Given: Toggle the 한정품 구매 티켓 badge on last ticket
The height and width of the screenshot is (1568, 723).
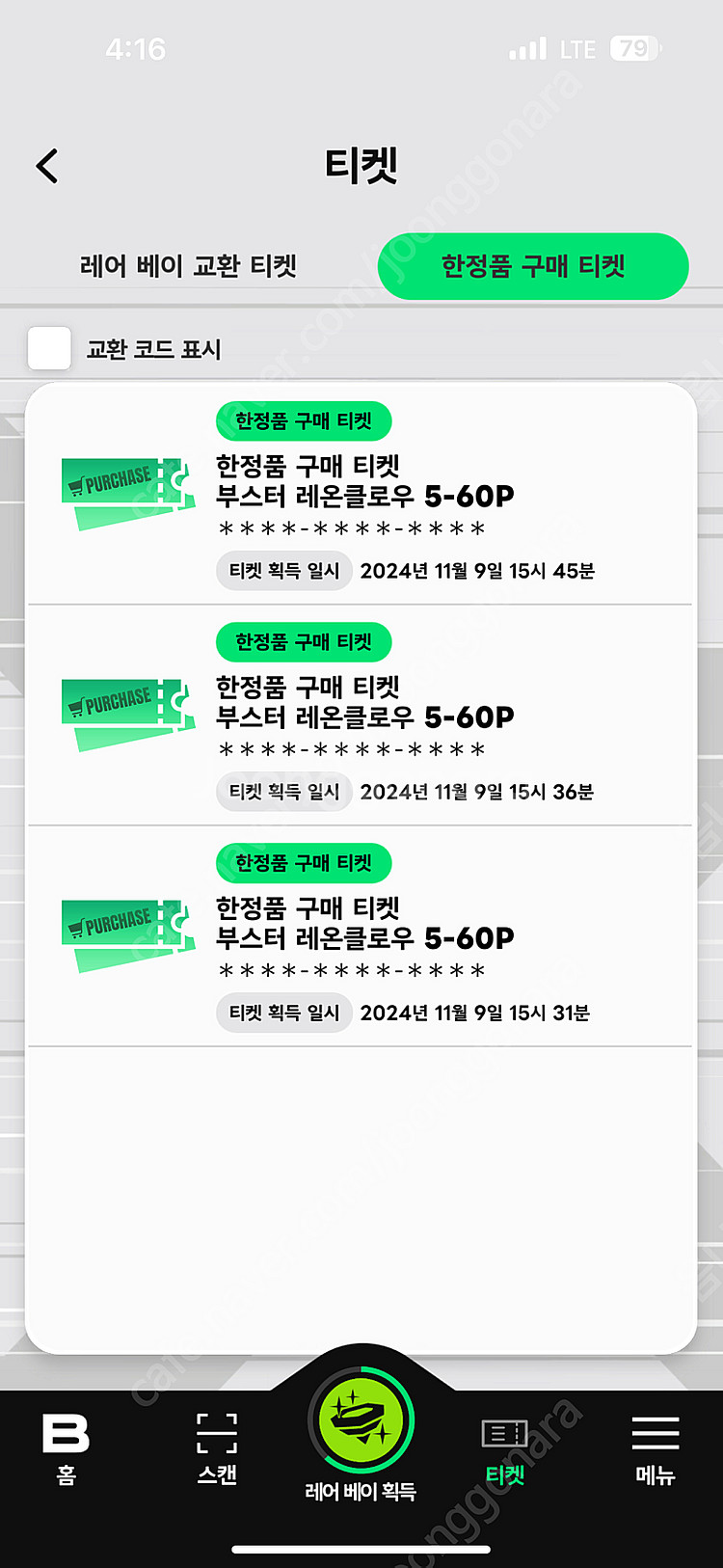Looking at the screenshot, I should 303,863.
